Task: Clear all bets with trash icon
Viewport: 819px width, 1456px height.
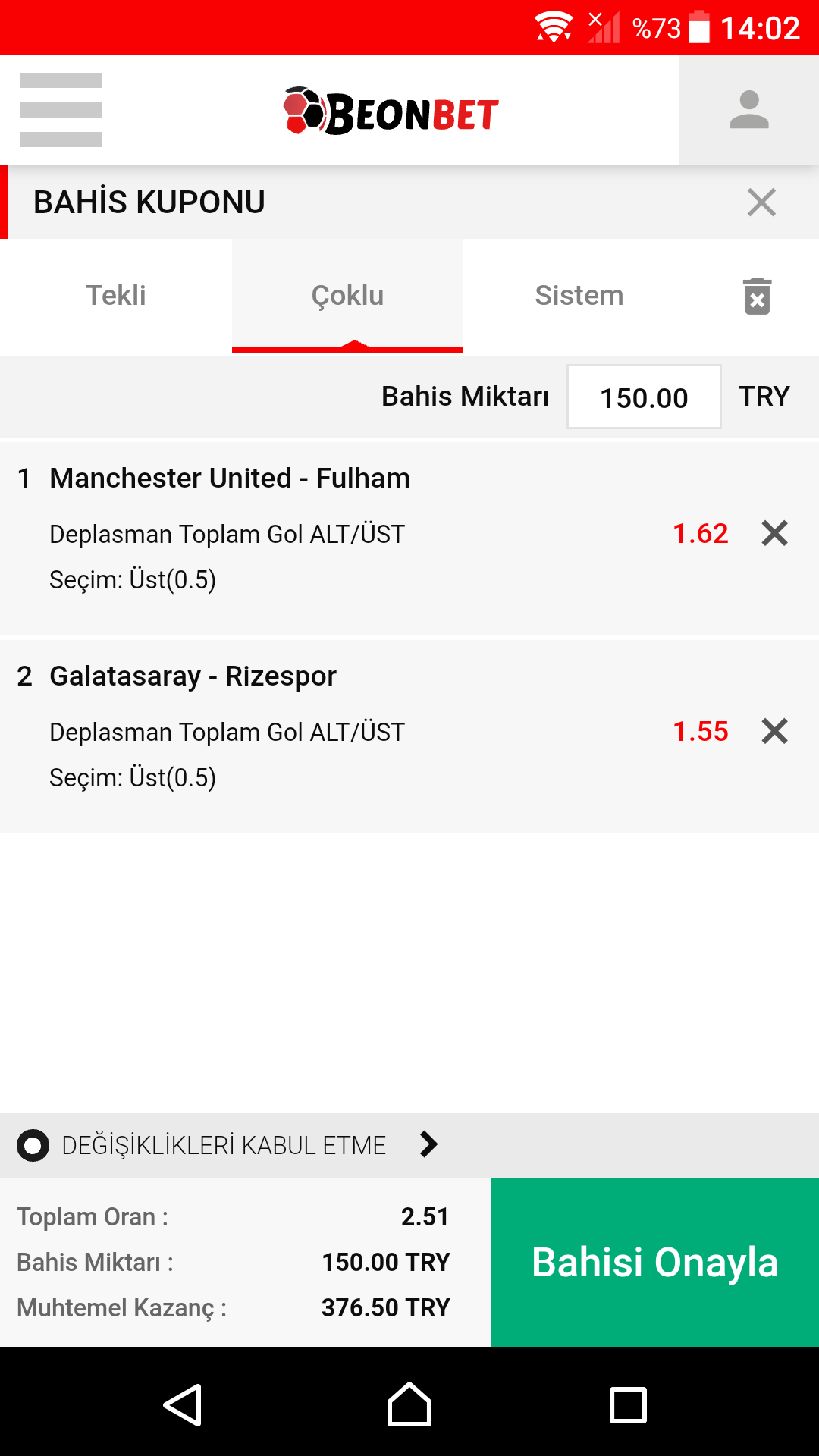Action: coord(757,296)
